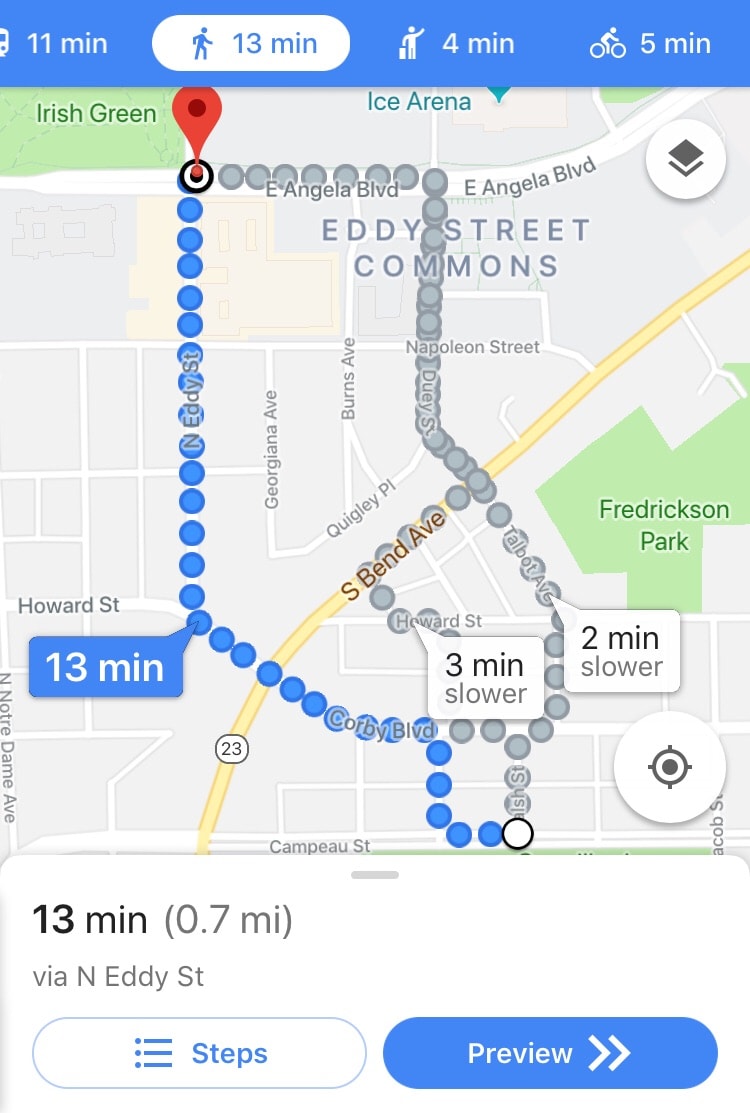Expand the route details sheet handle
The image size is (750, 1113).
point(375,875)
